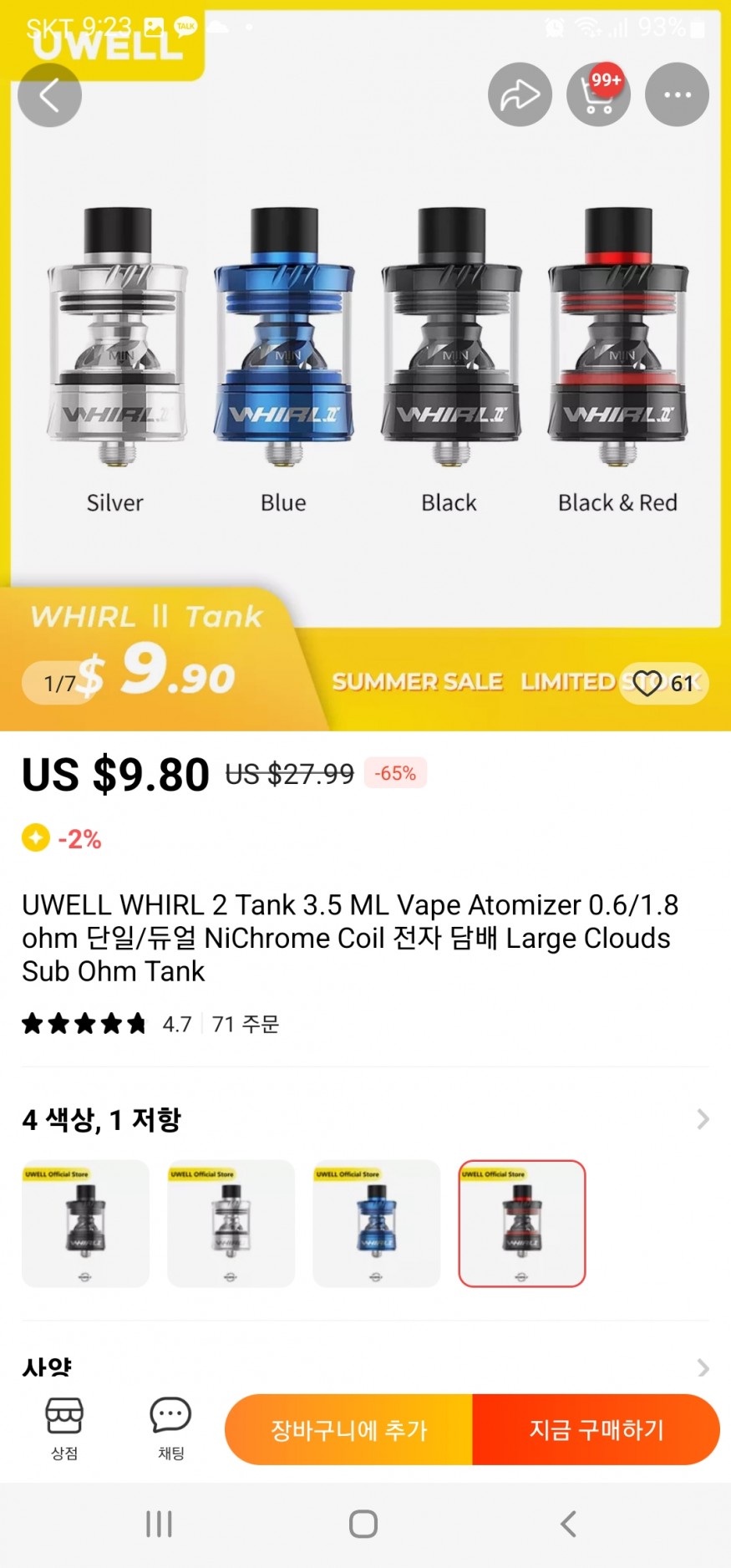
Task: Add product to wishlist with heart
Action: tap(647, 683)
